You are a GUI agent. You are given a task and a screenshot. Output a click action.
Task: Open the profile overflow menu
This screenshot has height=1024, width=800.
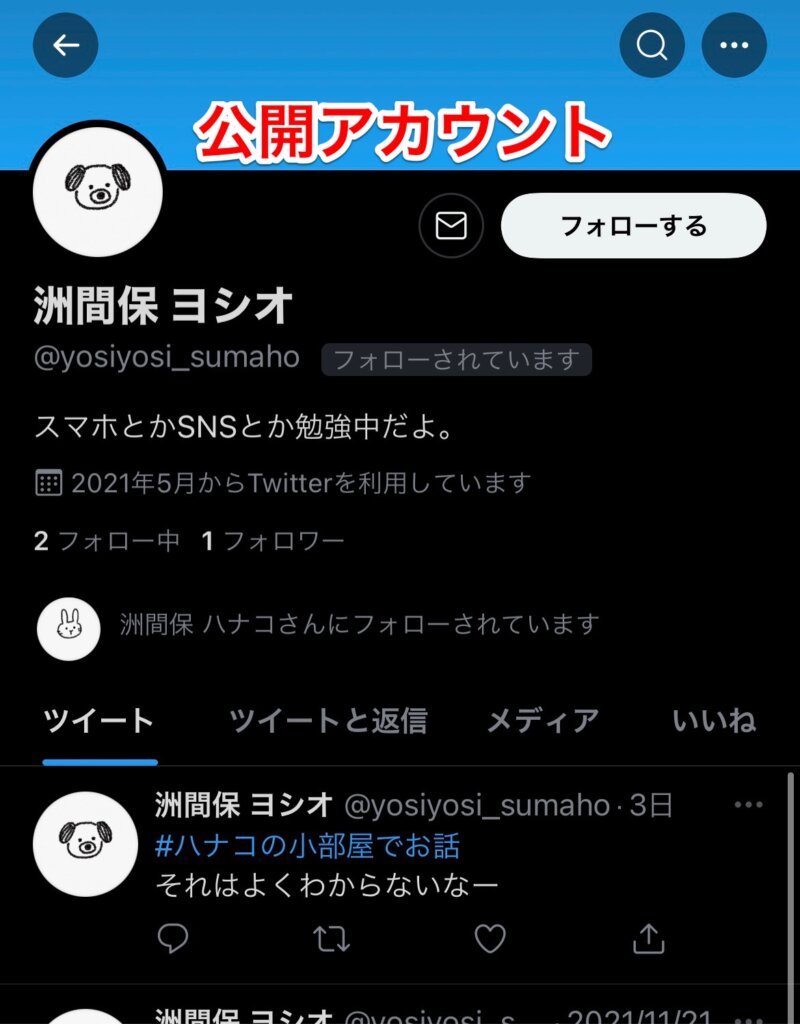[x=734, y=45]
